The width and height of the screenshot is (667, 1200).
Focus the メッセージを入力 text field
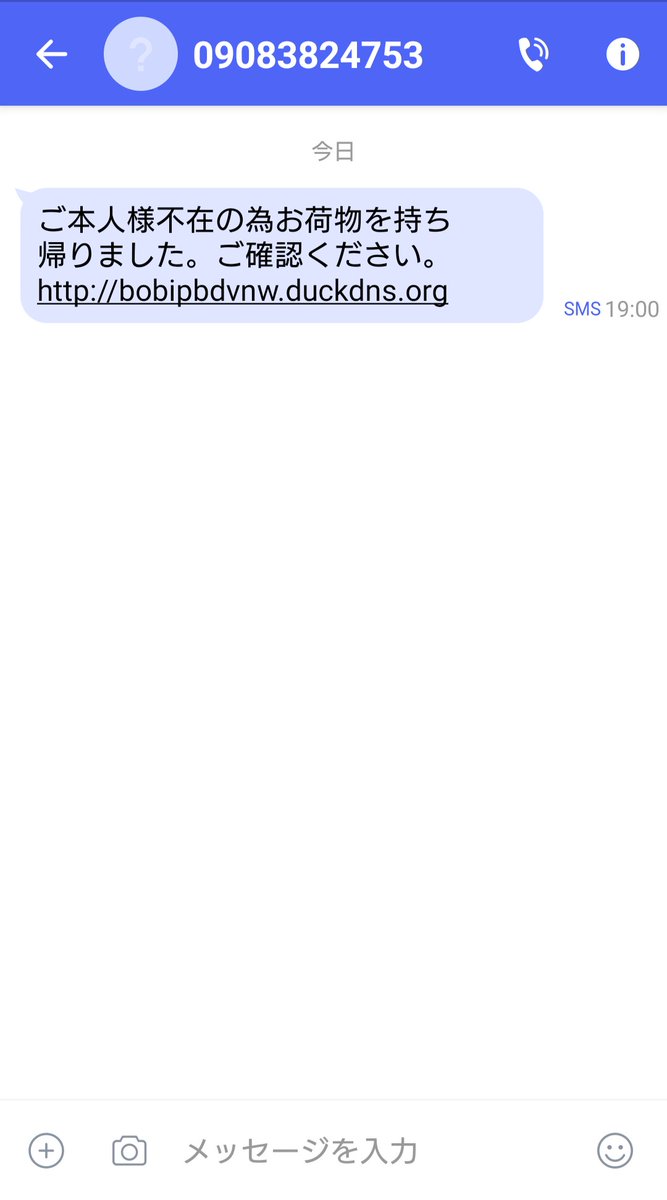click(x=370, y=1150)
